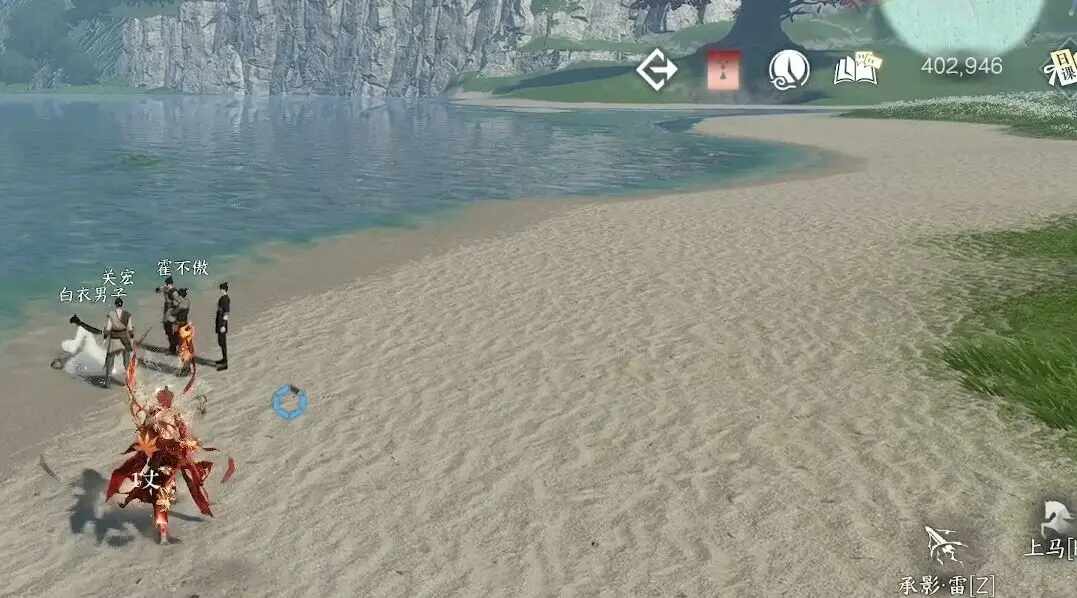Open the book guide icon

point(855,69)
